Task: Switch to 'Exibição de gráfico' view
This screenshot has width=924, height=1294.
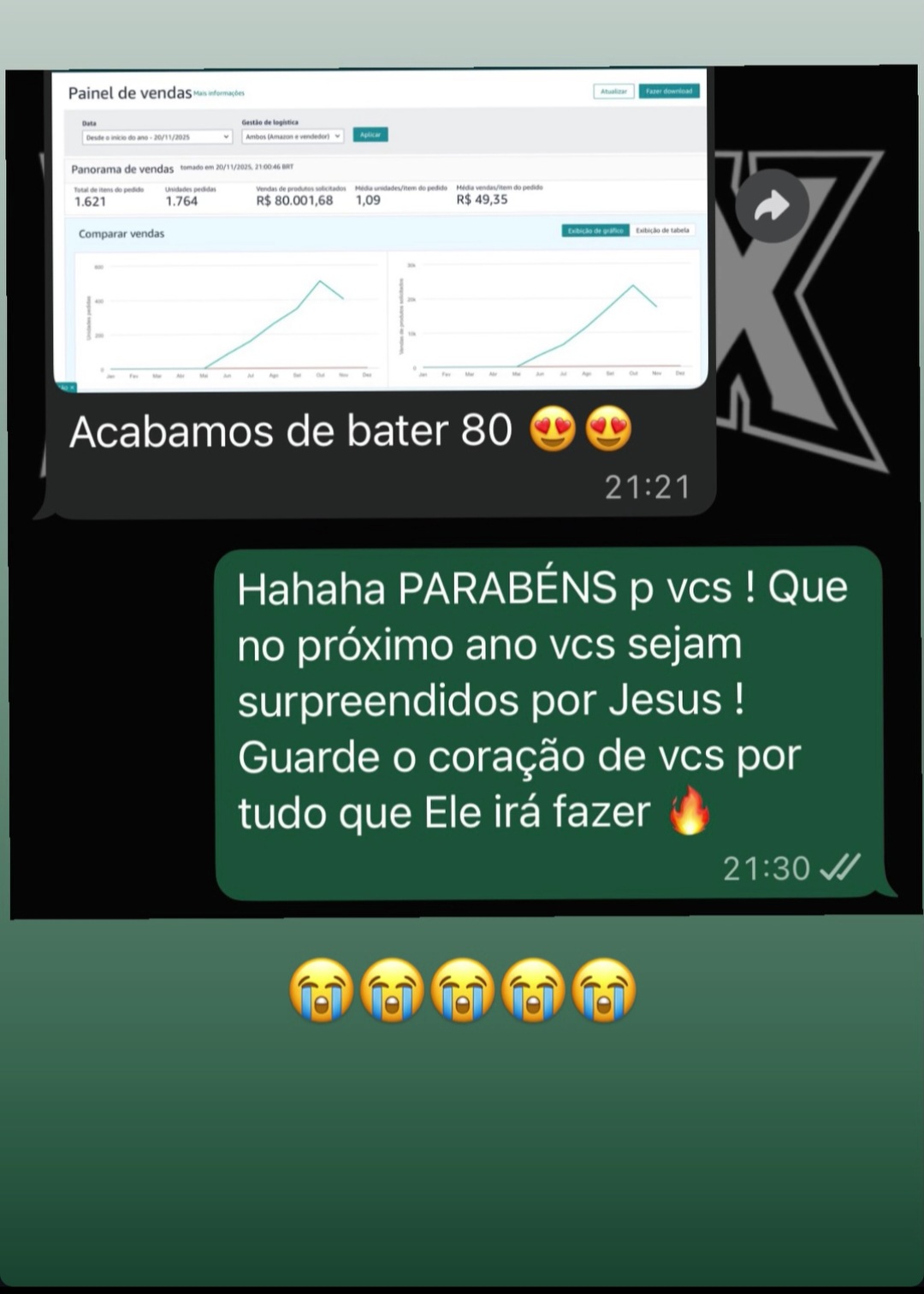Action: pyautogui.click(x=594, y=230)
